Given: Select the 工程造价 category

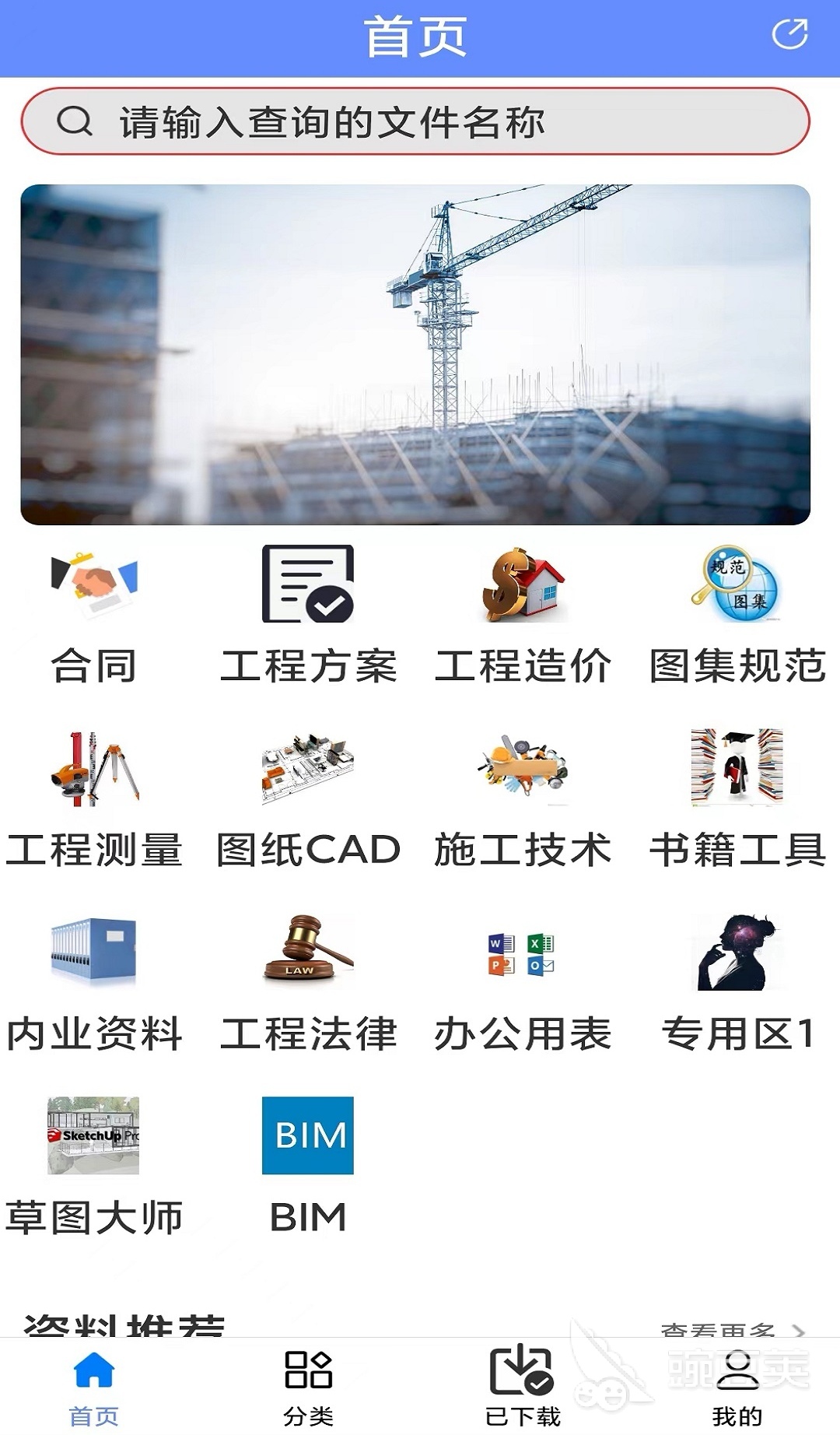Looking at the screenshot, I should click(523, 615).
